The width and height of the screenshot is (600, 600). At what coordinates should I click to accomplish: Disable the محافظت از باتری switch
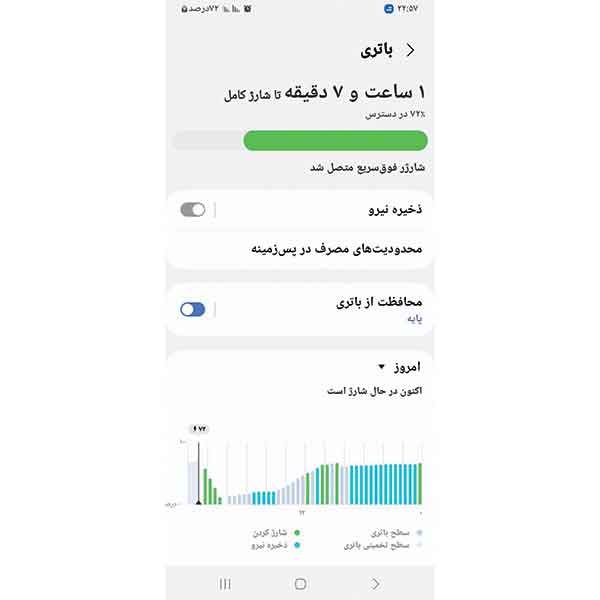[x=192, y=309]
